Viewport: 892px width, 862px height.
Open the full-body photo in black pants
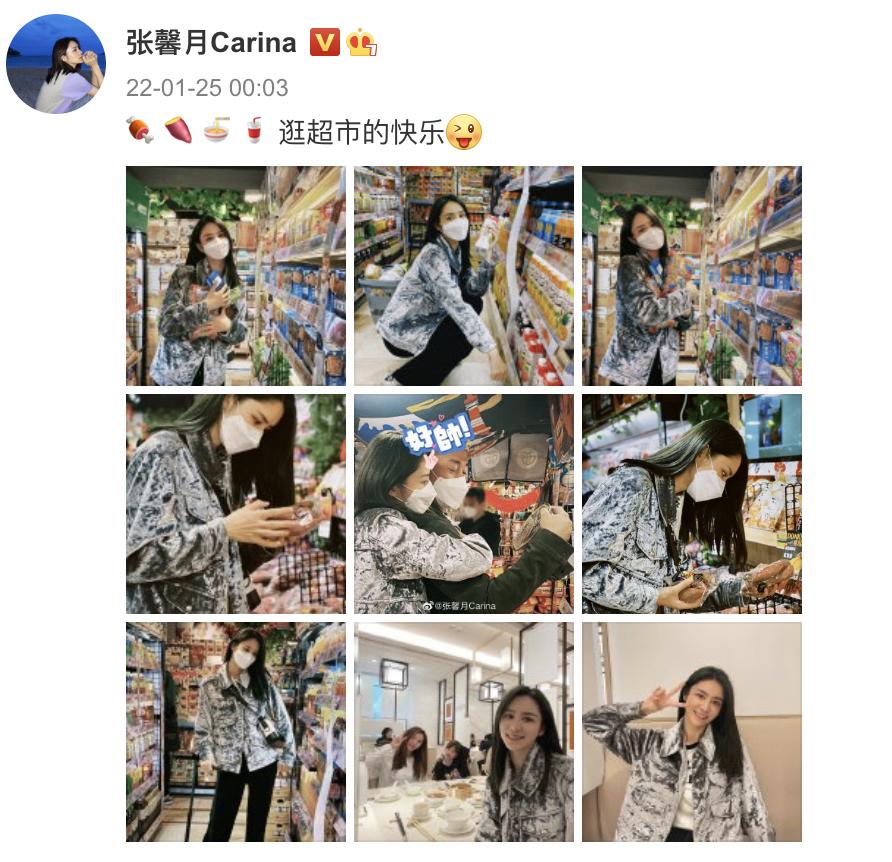coord(235,732)
